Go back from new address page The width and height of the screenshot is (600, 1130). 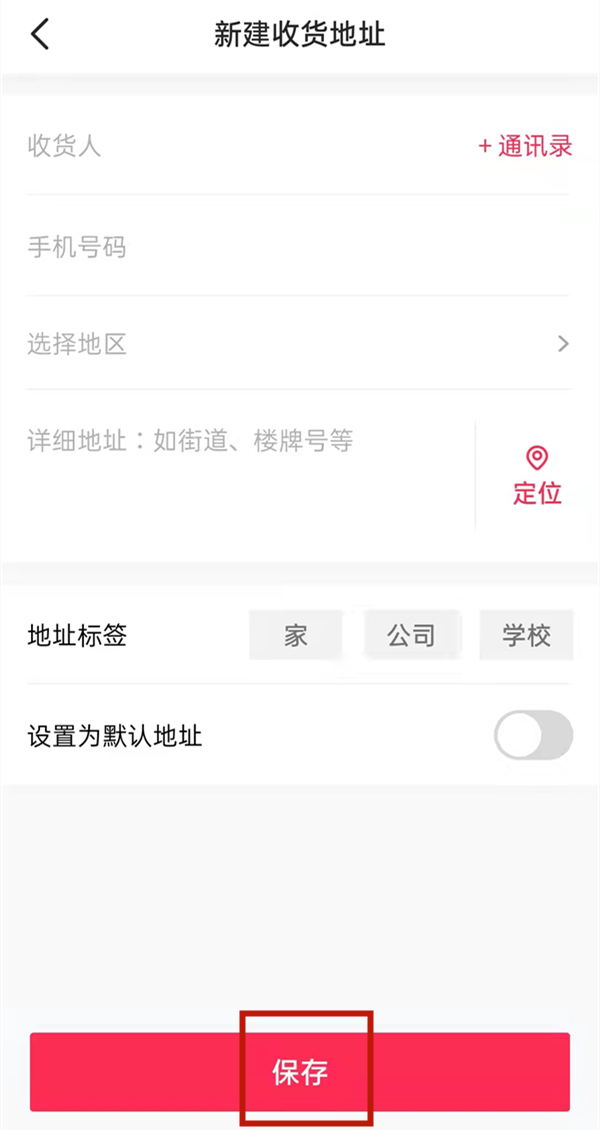pos(40,35)
